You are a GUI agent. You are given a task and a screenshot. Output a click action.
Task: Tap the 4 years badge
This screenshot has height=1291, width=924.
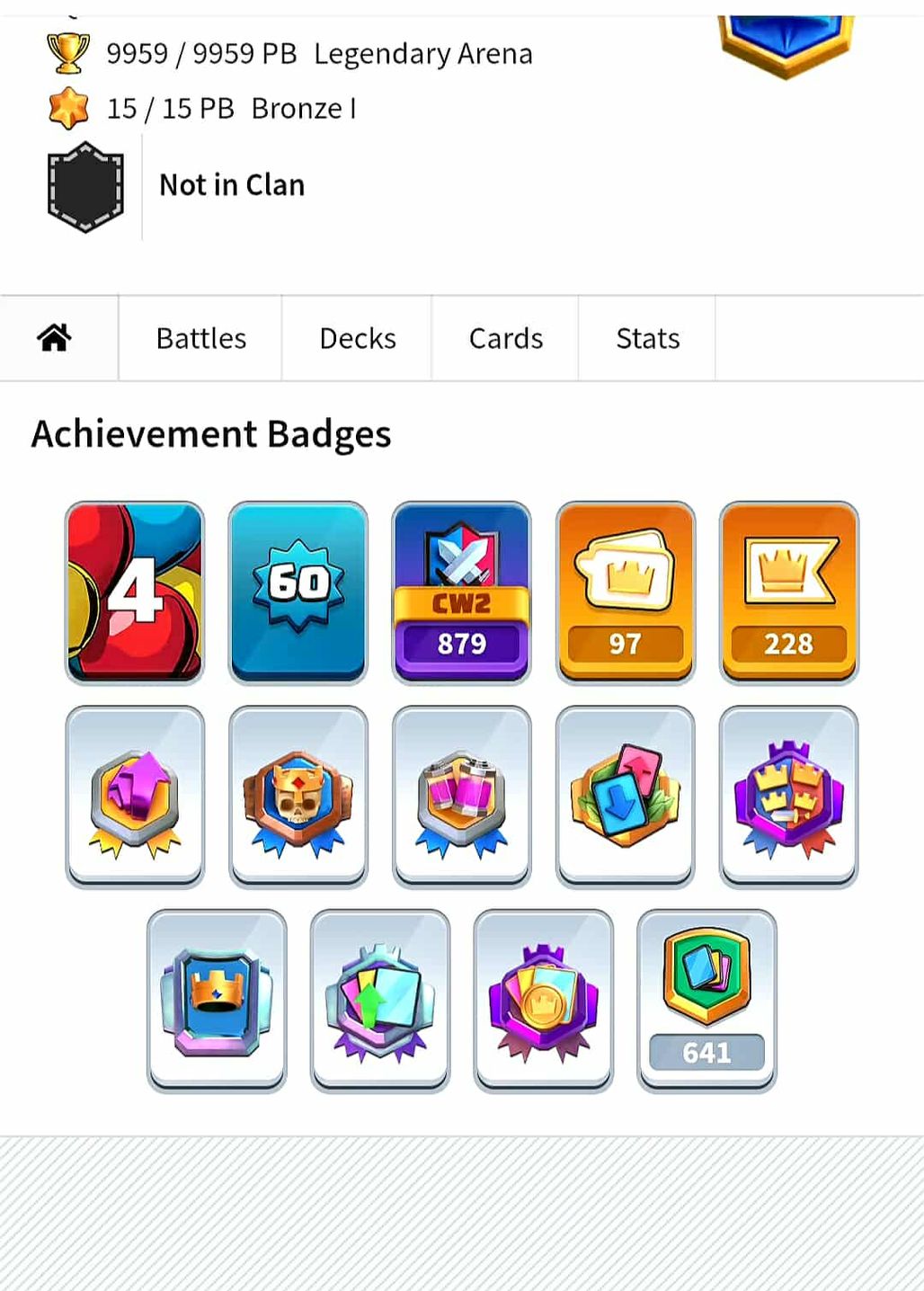(135, 592)
